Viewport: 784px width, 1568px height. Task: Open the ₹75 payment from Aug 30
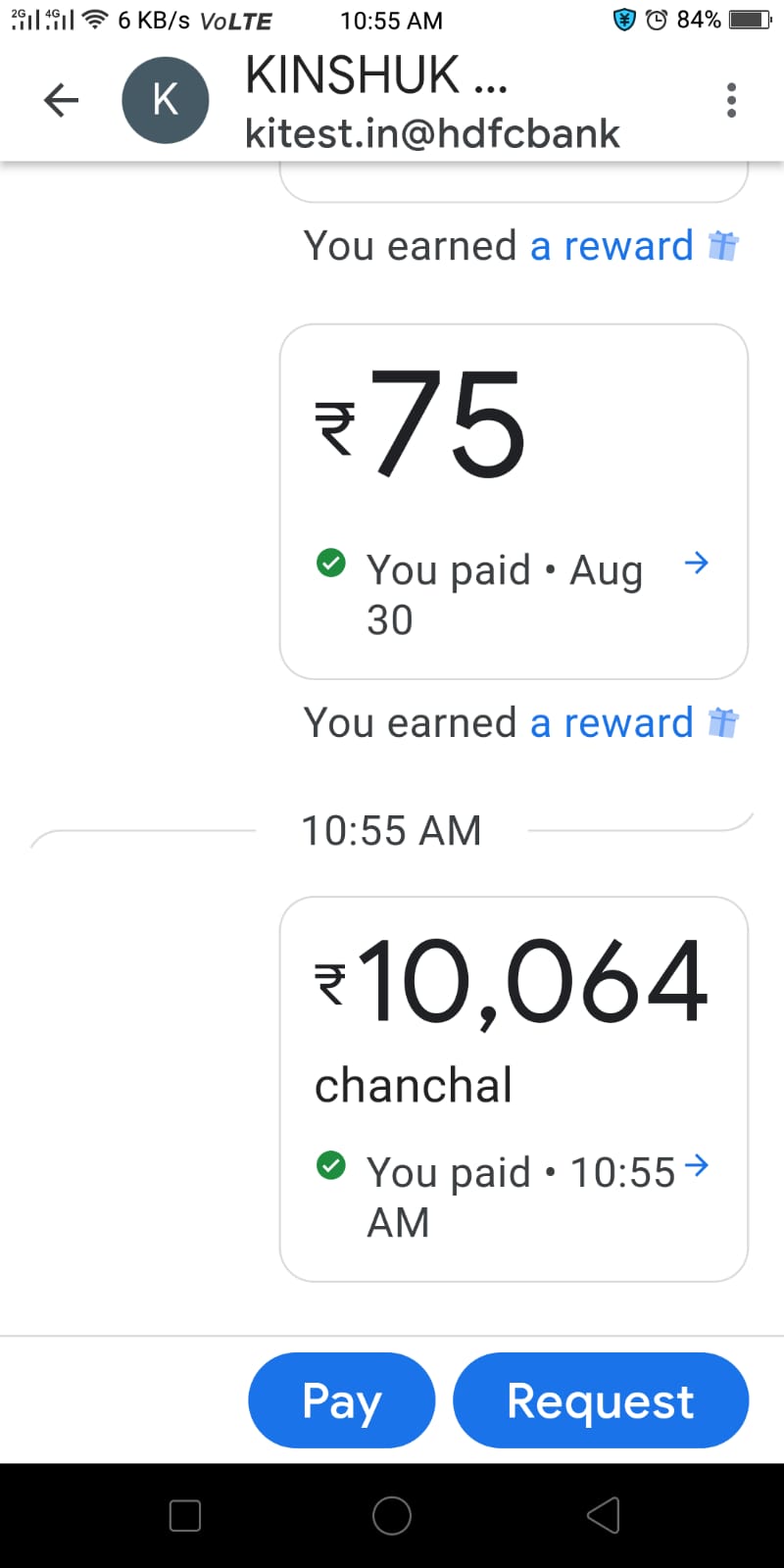point(514,501)
